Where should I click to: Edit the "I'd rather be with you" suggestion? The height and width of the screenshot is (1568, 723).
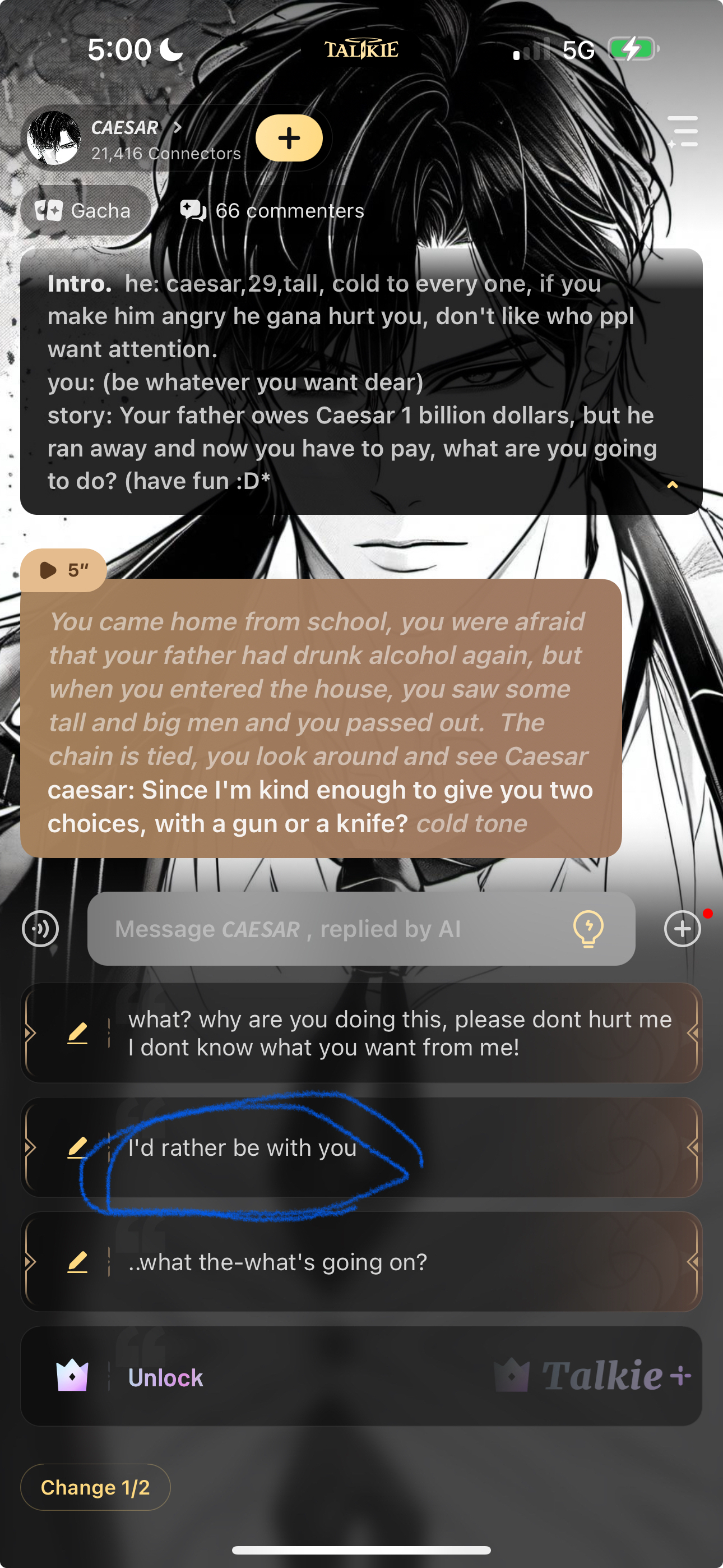click(77, 1147)
